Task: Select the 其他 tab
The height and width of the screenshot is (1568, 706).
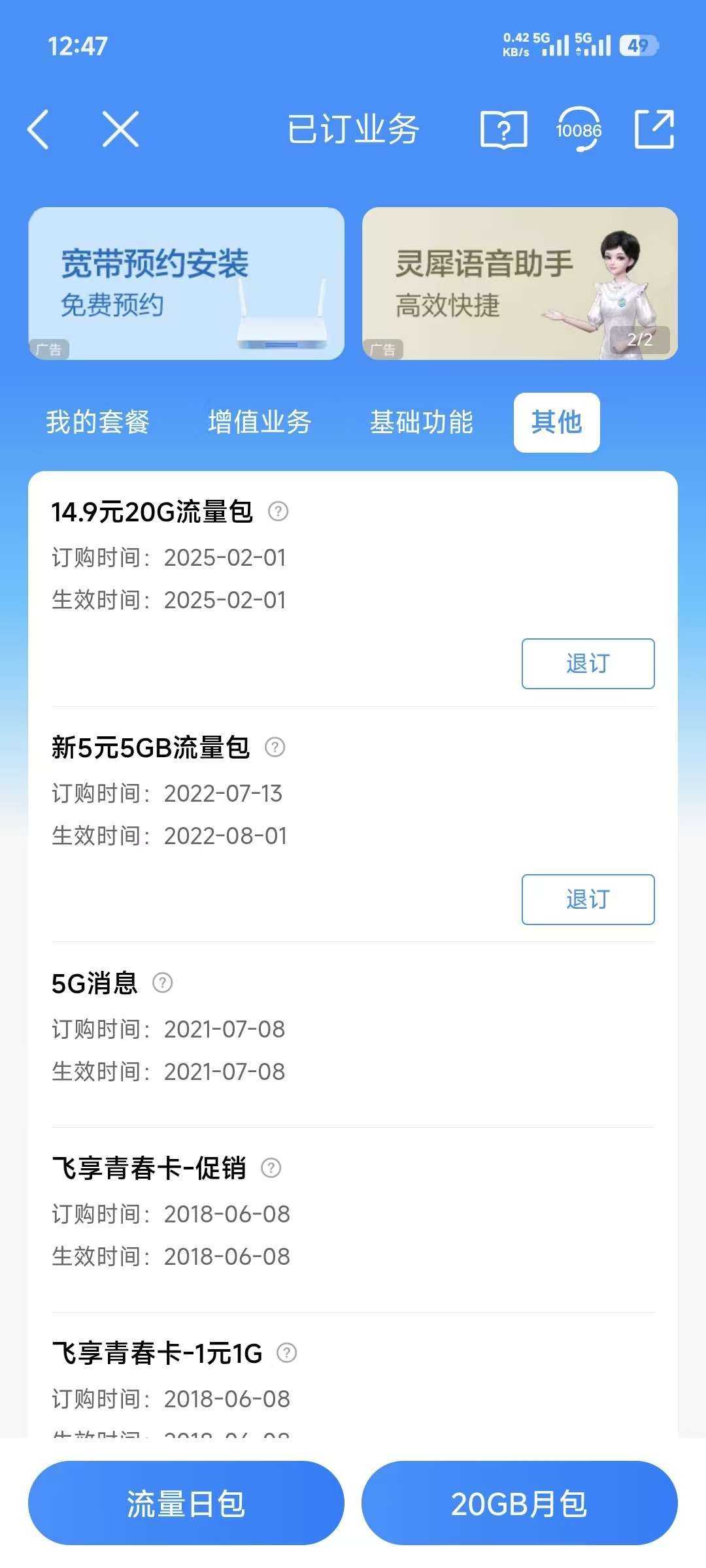Action: [556, 422]
